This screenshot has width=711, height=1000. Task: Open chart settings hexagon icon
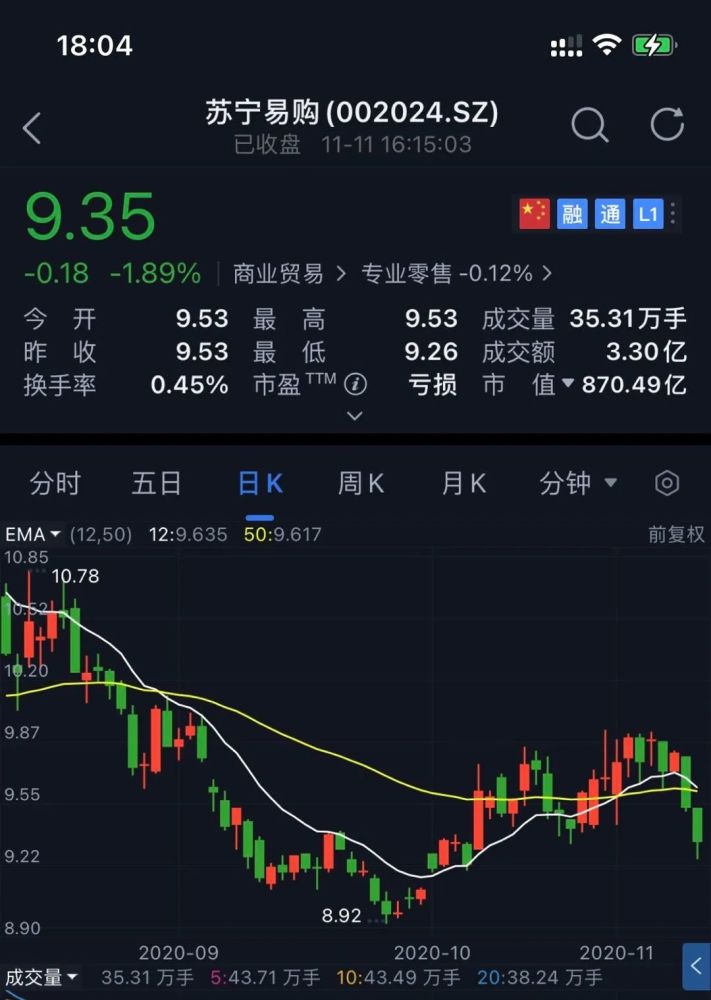pos(666,484)
